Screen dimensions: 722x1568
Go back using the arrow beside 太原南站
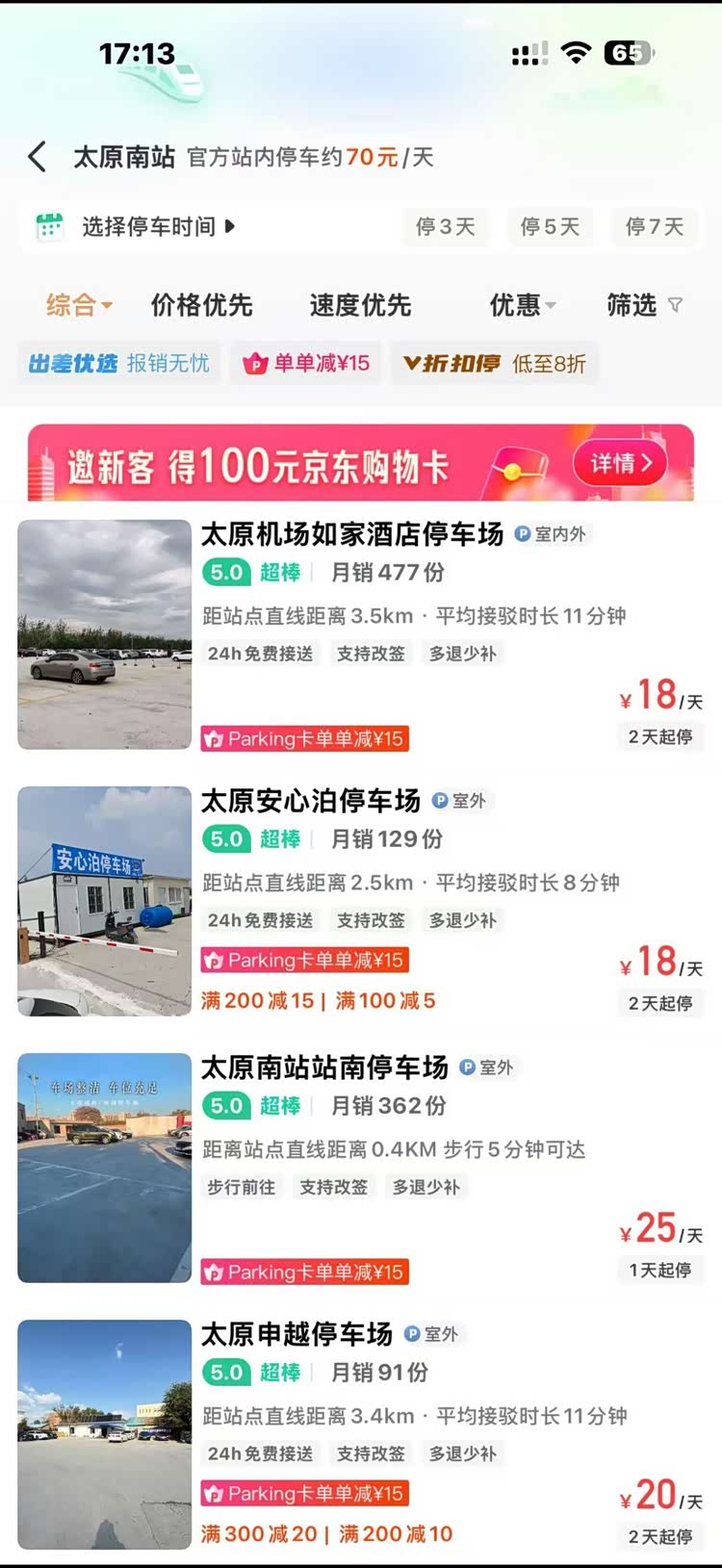(38, 157)
